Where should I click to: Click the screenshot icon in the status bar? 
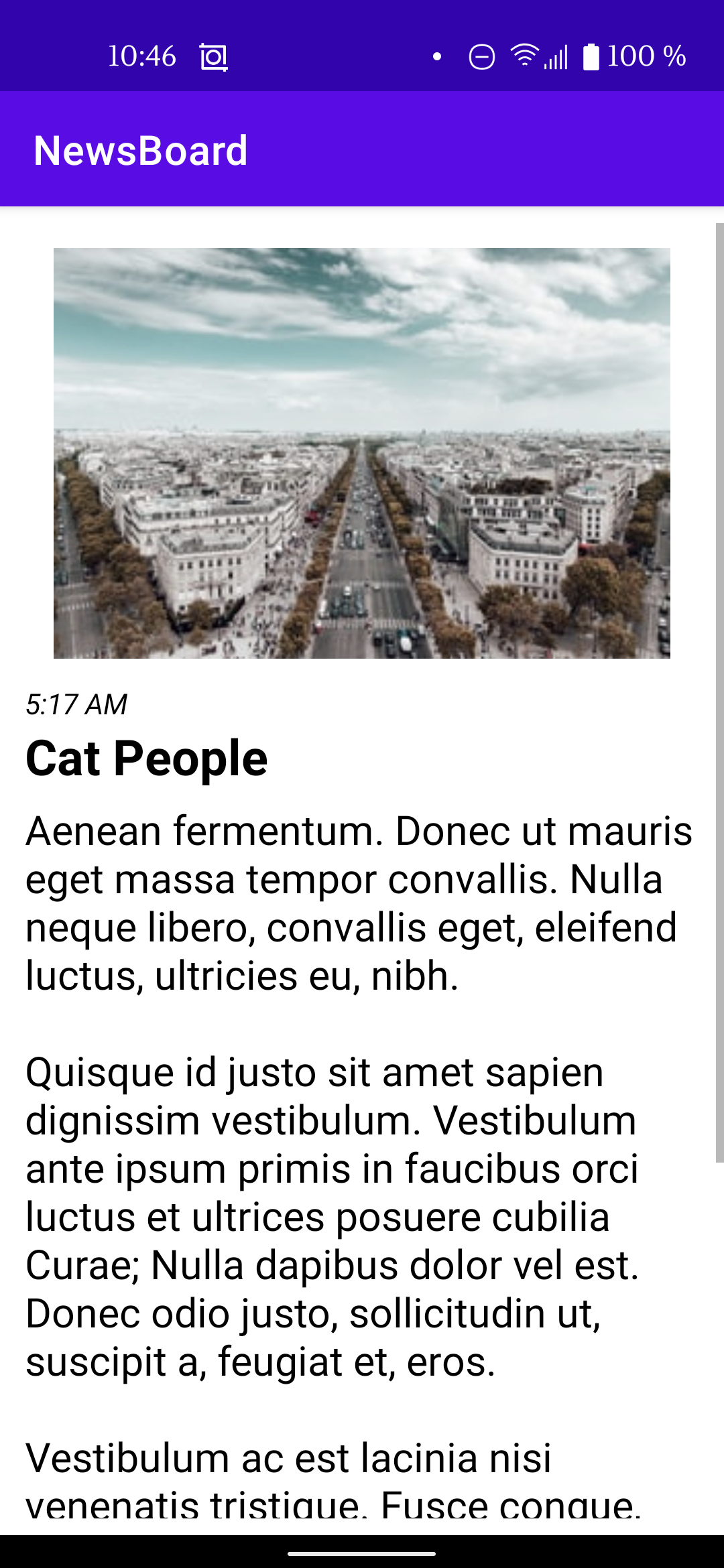[x=215, y=56]
